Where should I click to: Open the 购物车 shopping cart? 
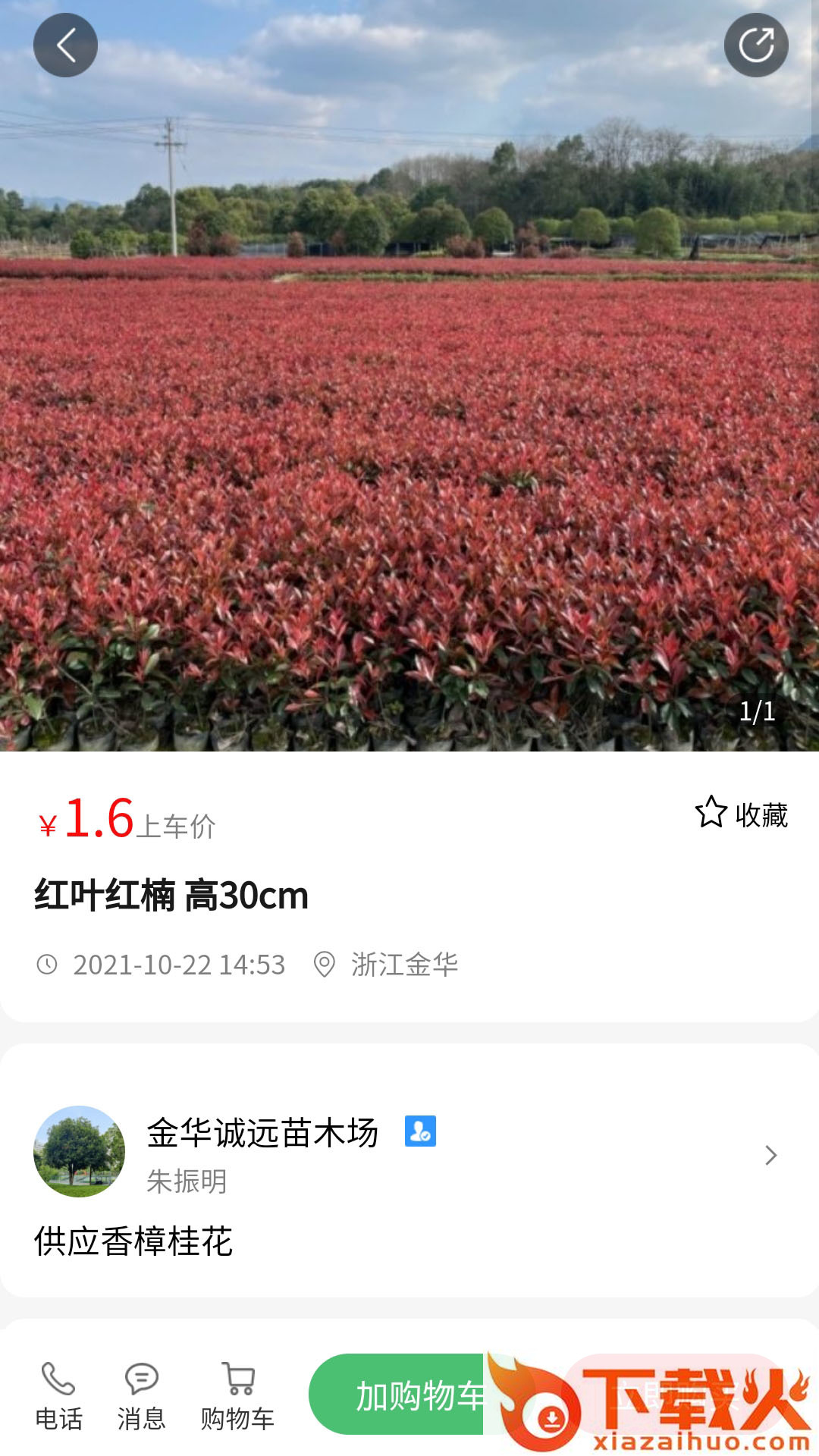tap(237, 1395)
